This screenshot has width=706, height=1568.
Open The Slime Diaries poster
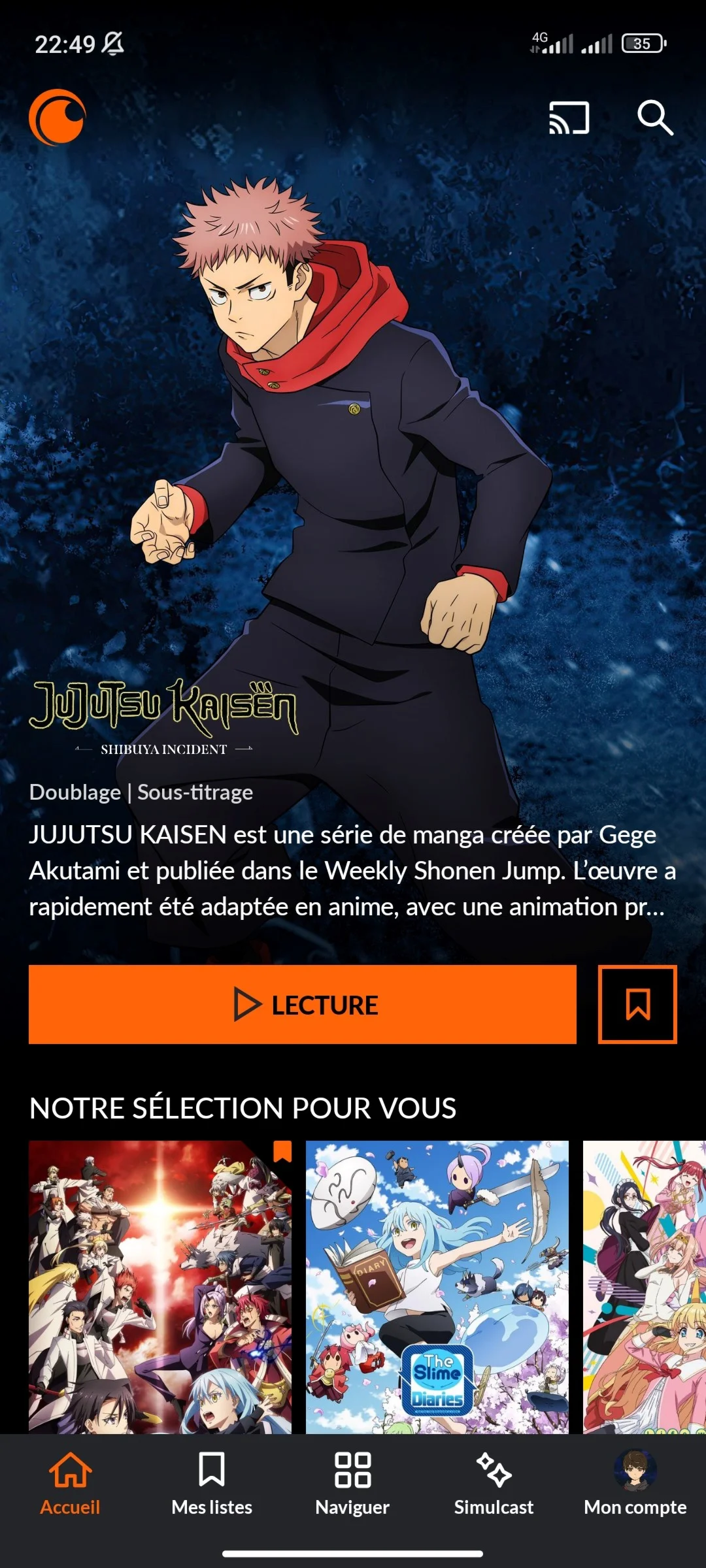pos(437,1287)
